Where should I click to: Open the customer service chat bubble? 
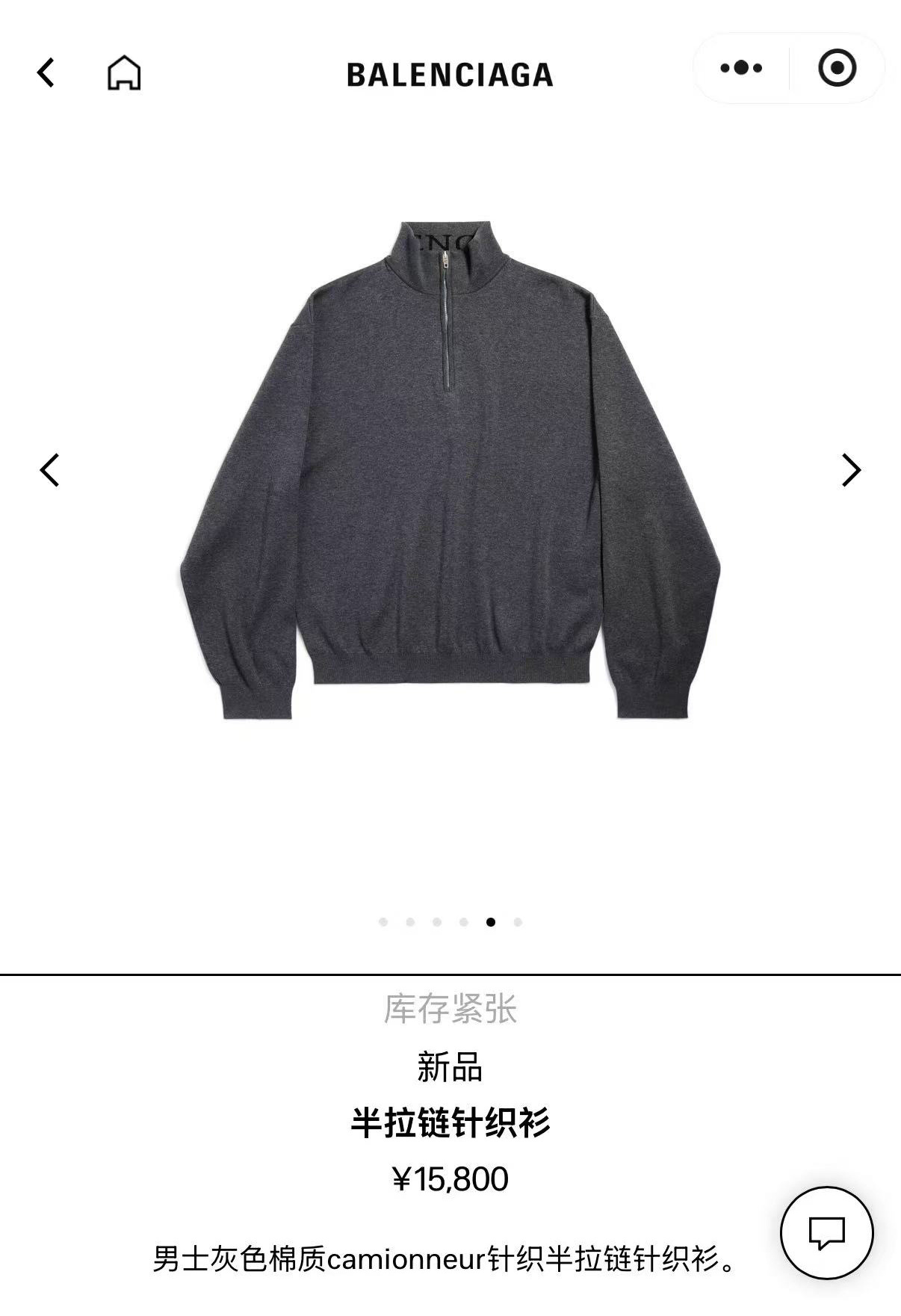(x=826, y=1232)
